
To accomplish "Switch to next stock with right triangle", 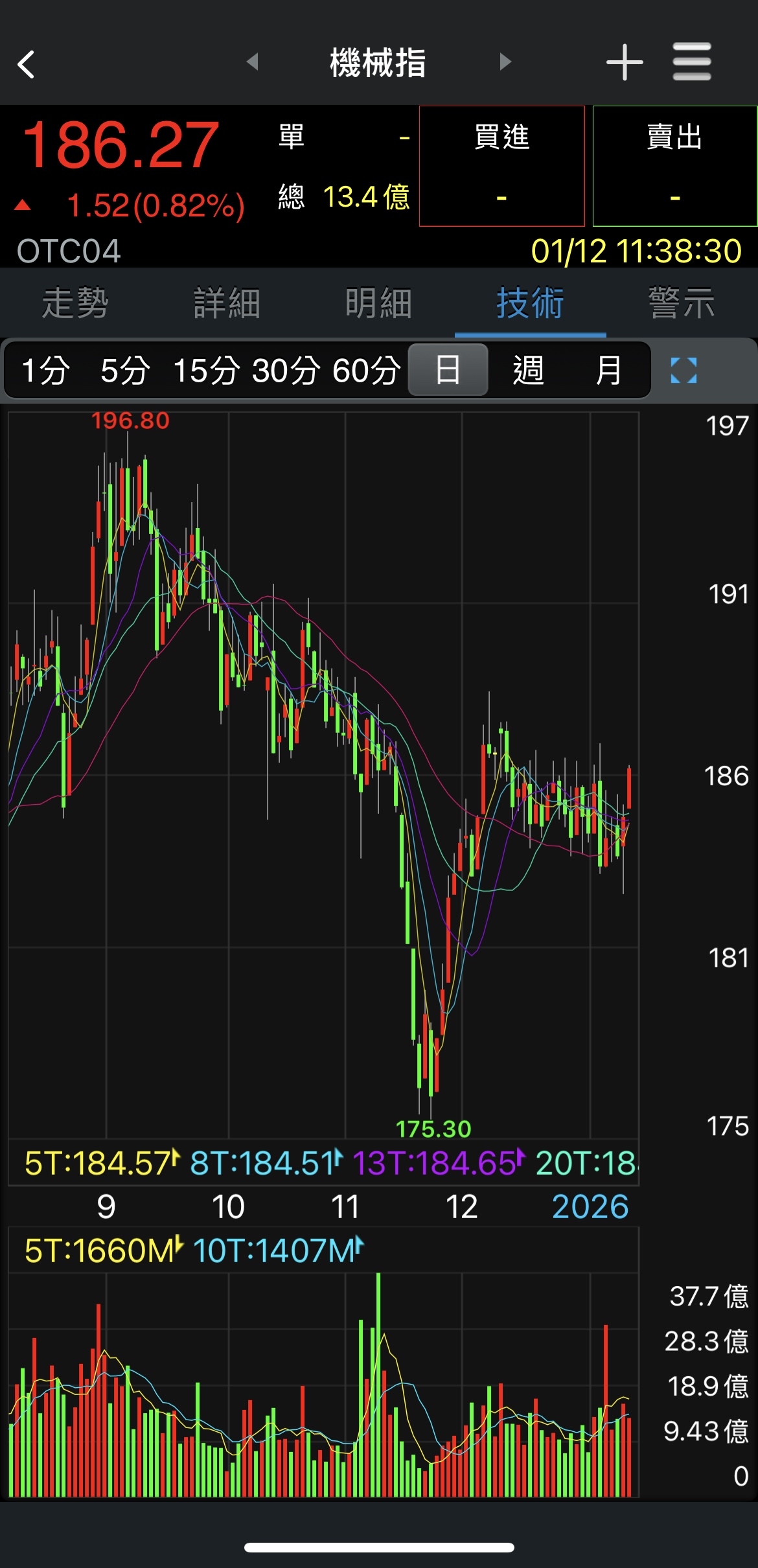I will coord(505,62).
